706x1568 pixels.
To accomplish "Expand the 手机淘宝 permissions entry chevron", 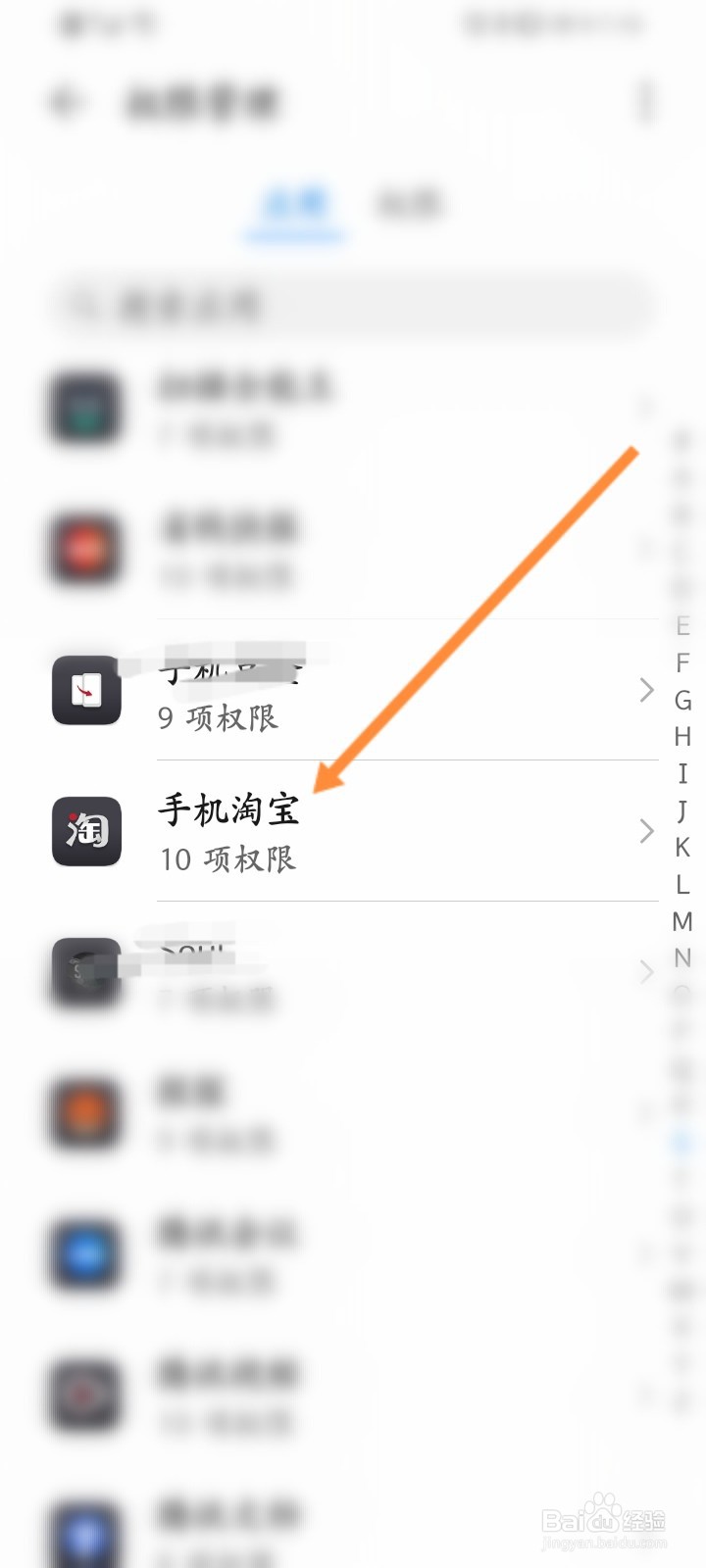I will [x=646, y=831].
